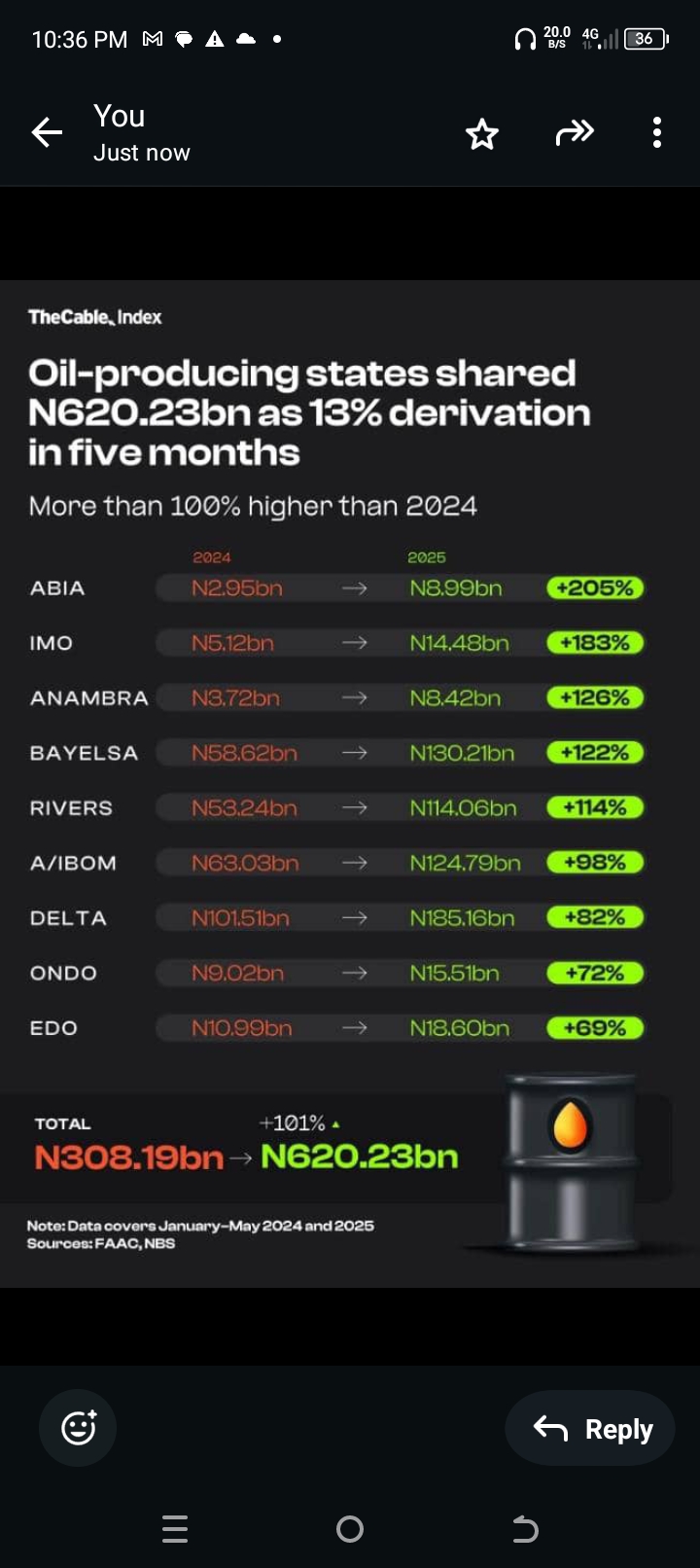Star this image message
This screenshot has height=1568, width=700.
(482, 133)
